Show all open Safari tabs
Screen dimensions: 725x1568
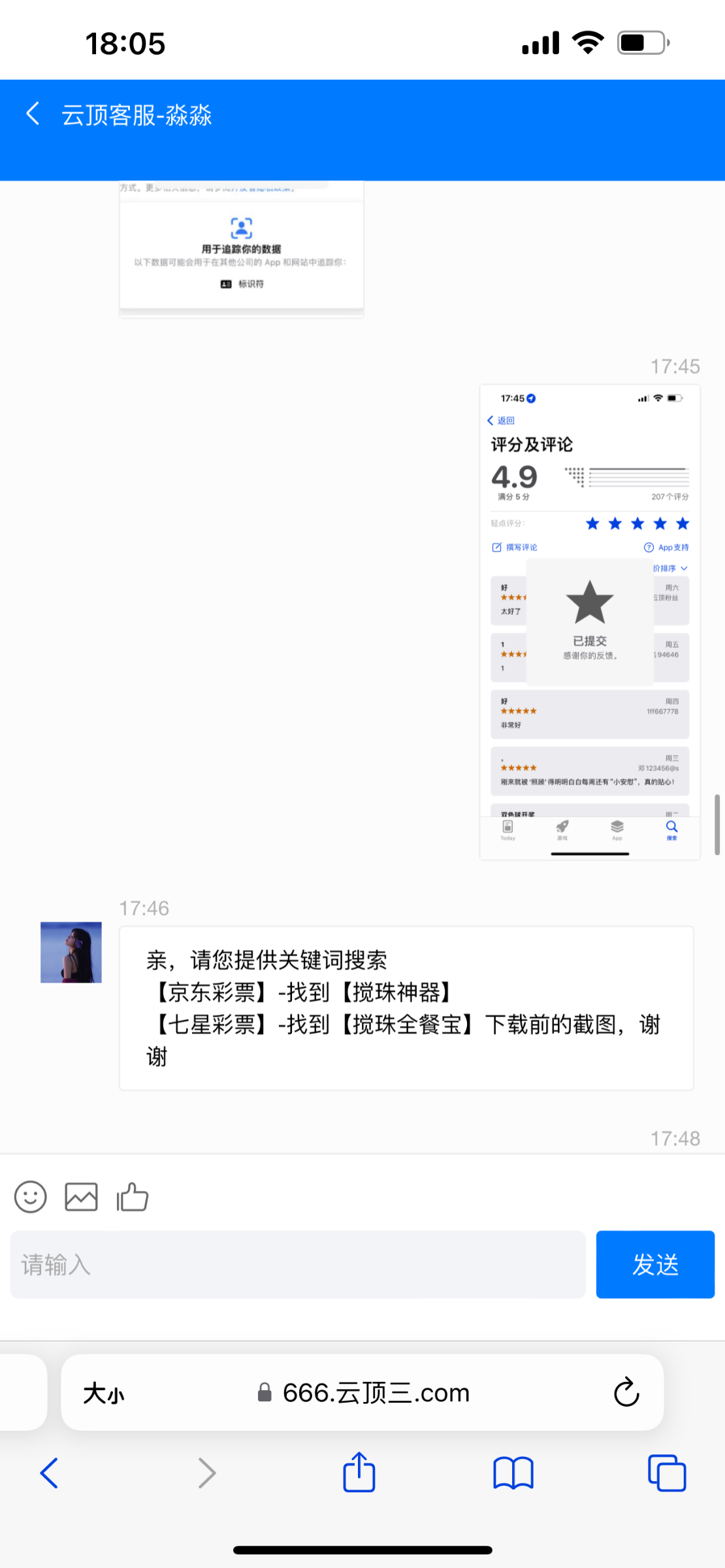[666, 1473]
